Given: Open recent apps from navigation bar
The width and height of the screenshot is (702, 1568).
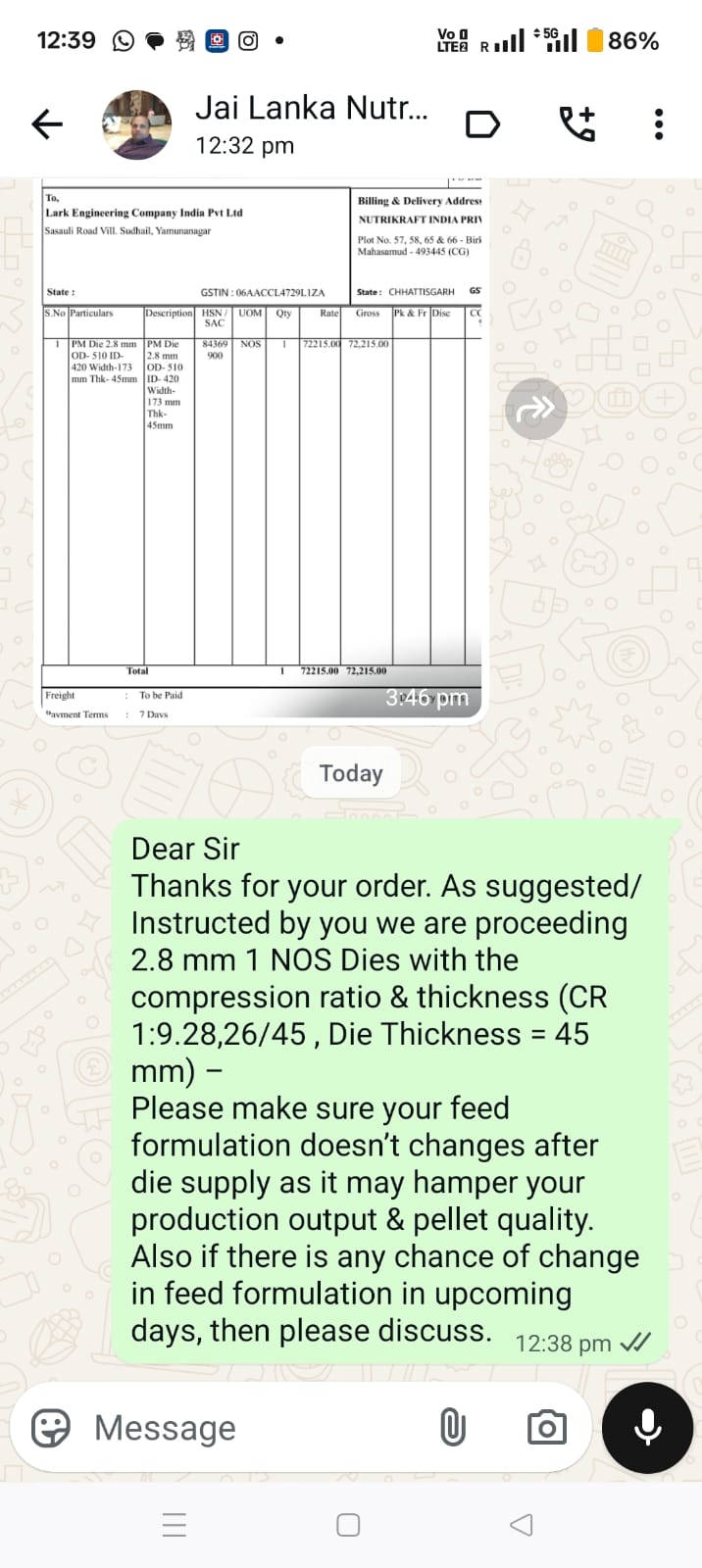Looking at the screenshot, I should [174, 1525].
